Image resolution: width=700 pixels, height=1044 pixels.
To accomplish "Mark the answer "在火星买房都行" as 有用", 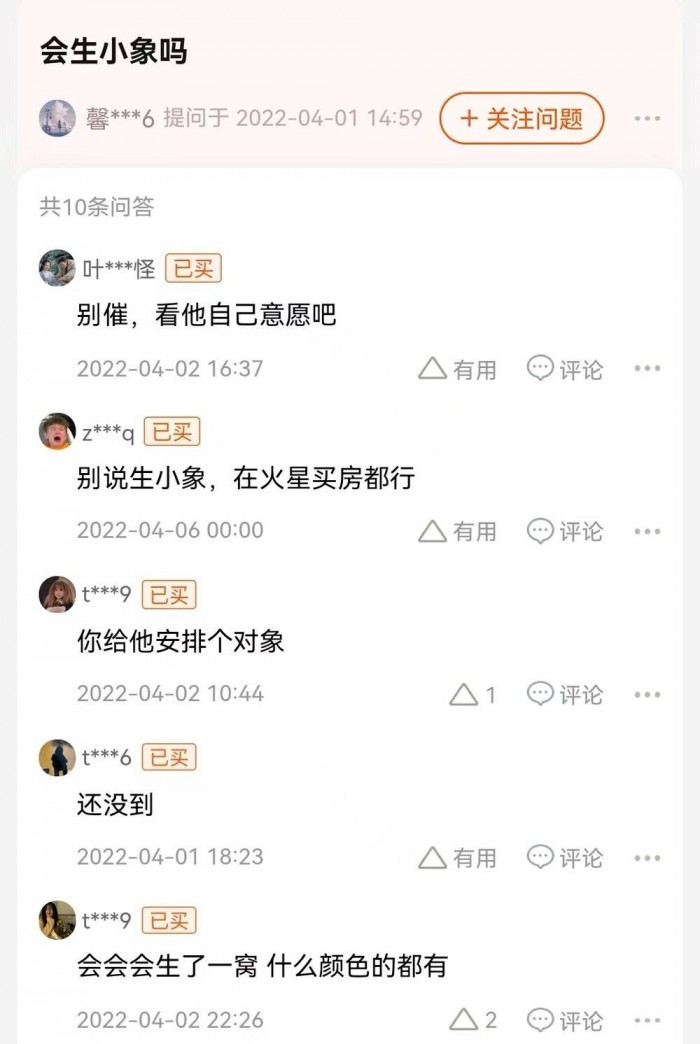I will tap(457, 531).
